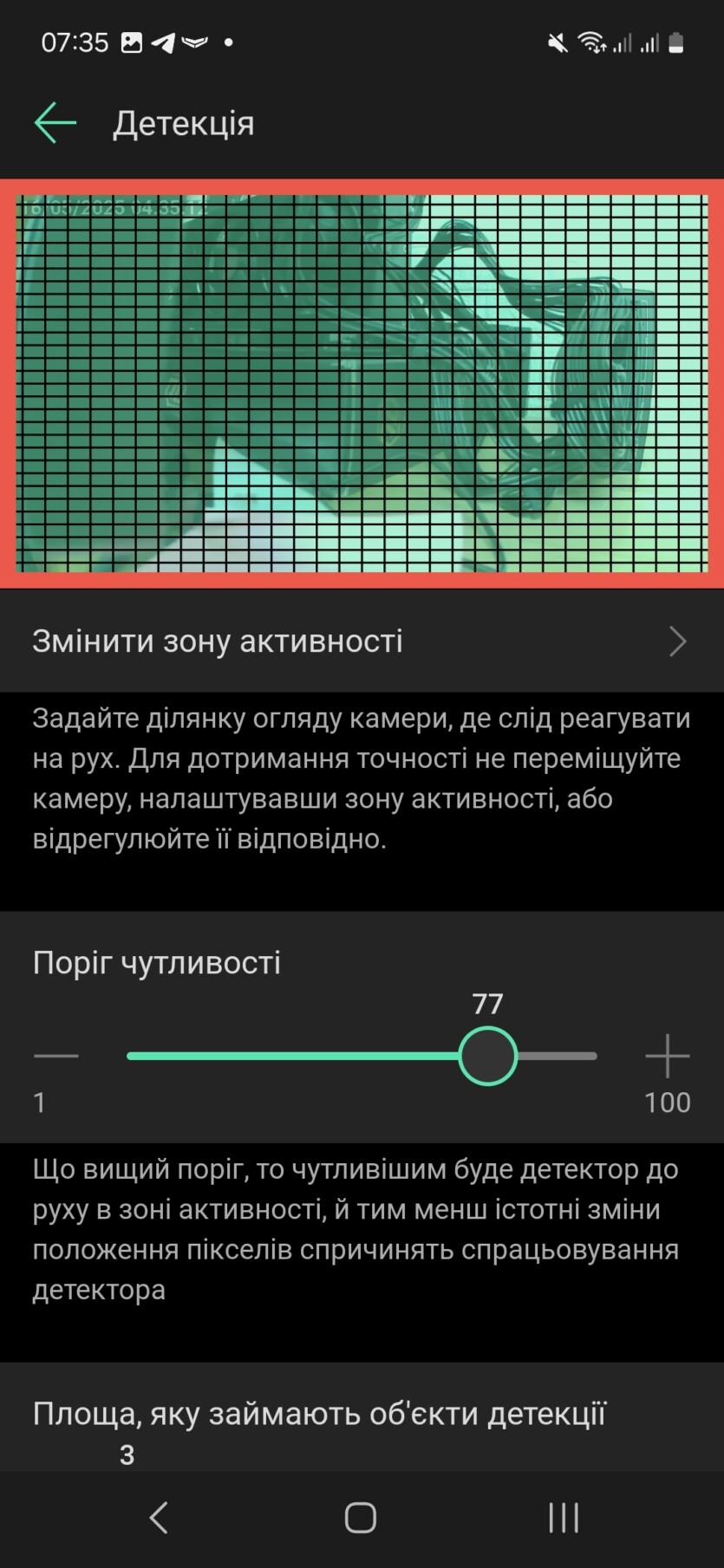
Task: Go back from the Детекція screen
Action: click(55, 123)
